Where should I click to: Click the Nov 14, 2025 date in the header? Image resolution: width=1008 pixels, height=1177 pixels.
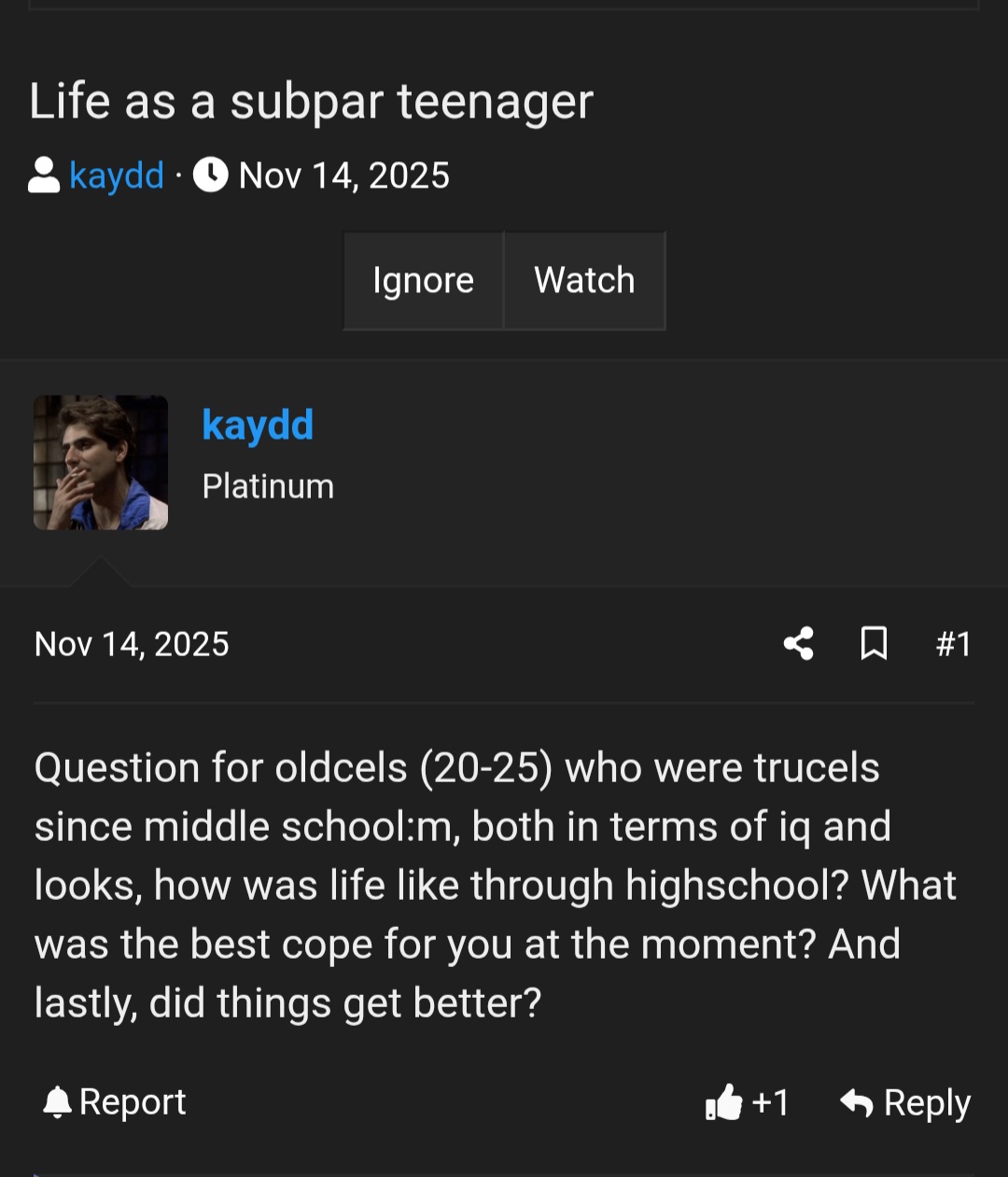pos(343,175)
